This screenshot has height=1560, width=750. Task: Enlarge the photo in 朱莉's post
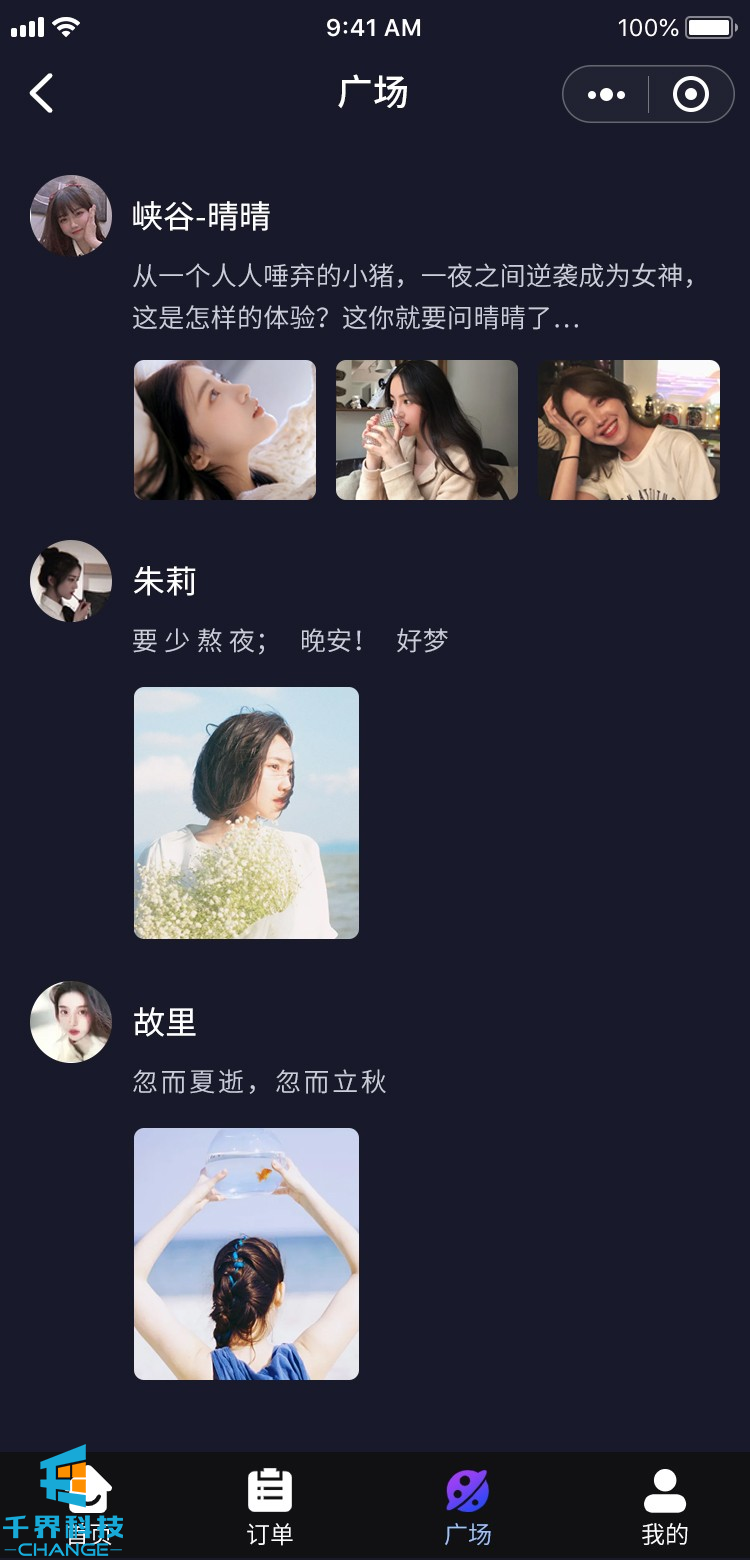[x=246, y=813]
